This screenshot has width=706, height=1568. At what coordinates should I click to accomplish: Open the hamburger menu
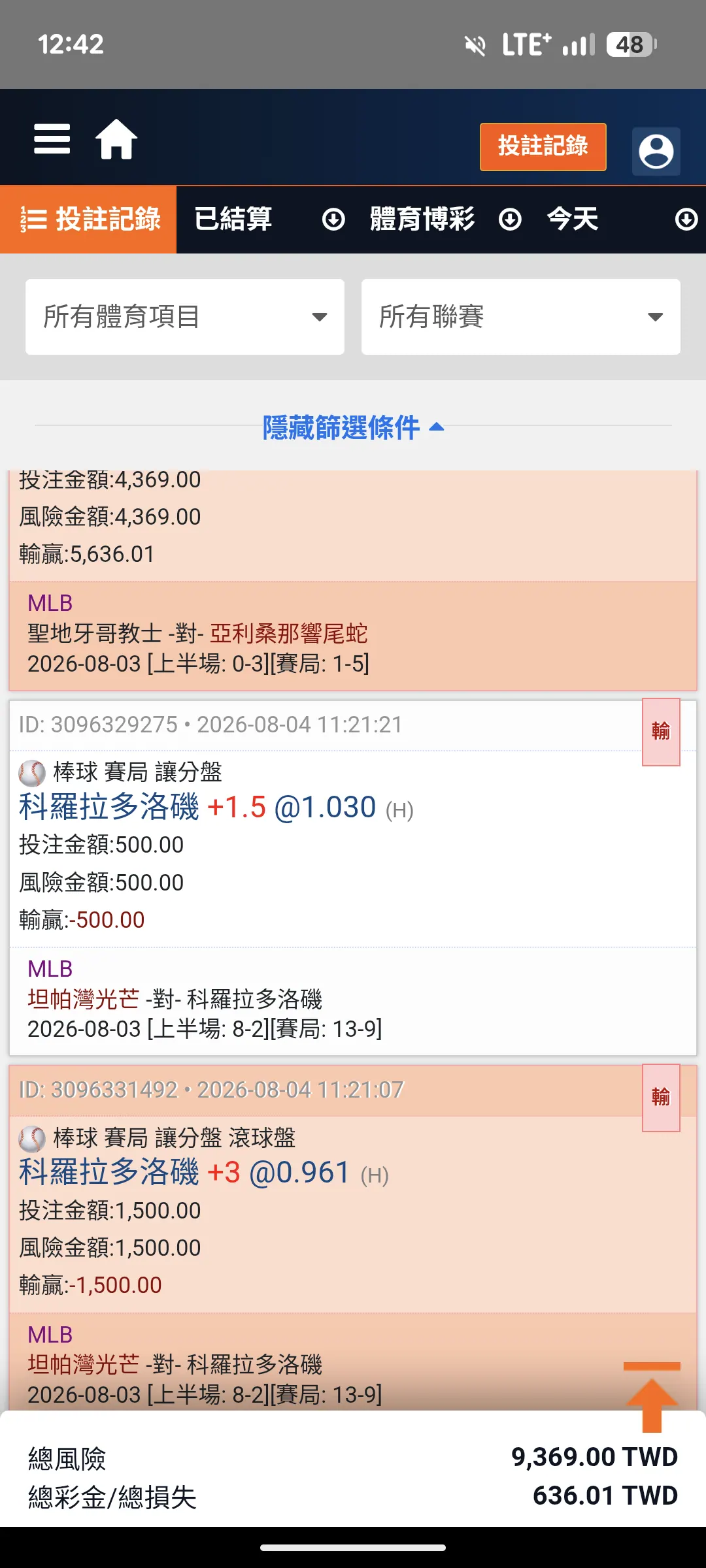[x=52, y=139]
